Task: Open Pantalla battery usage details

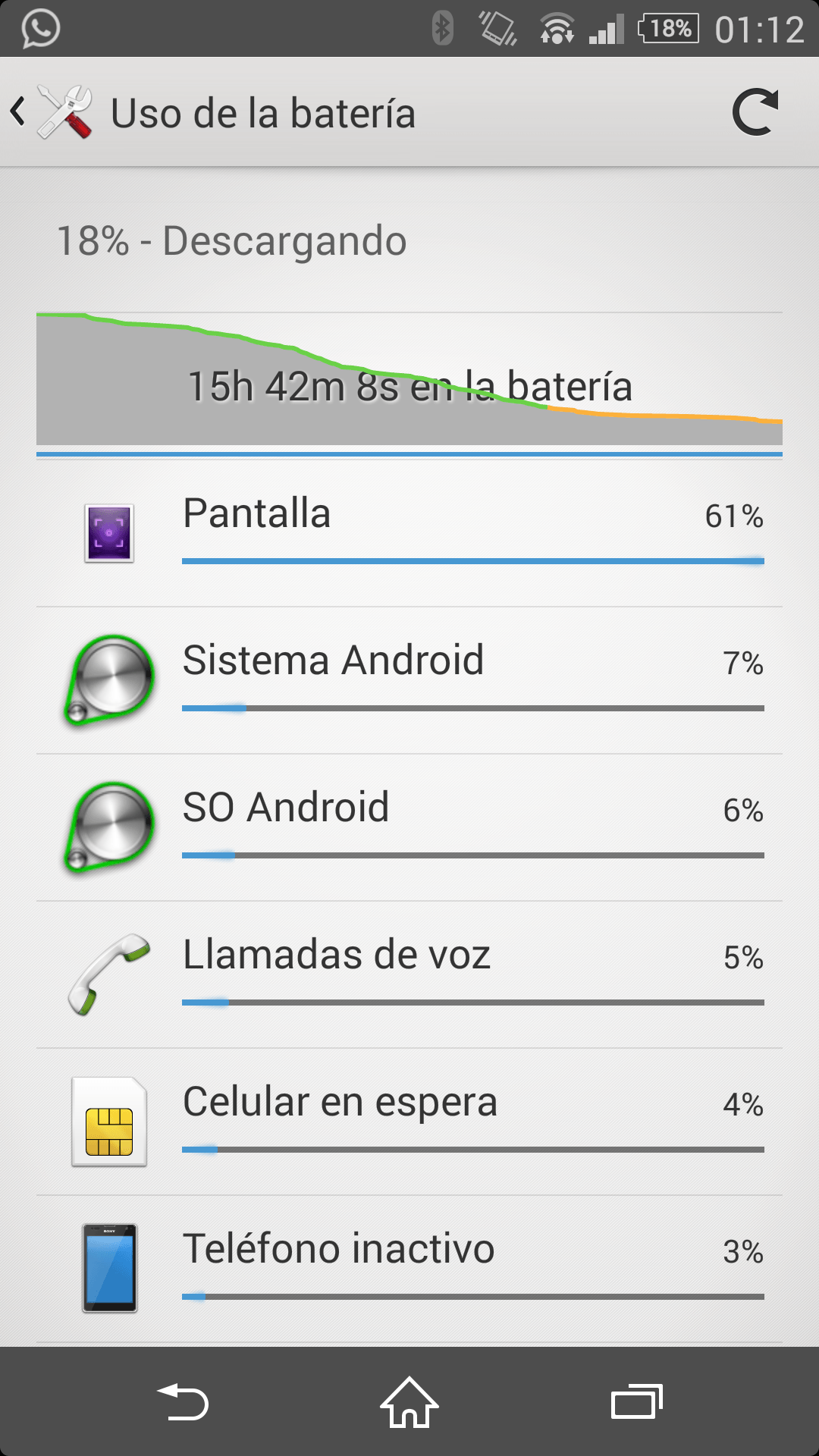Action: 409,532
